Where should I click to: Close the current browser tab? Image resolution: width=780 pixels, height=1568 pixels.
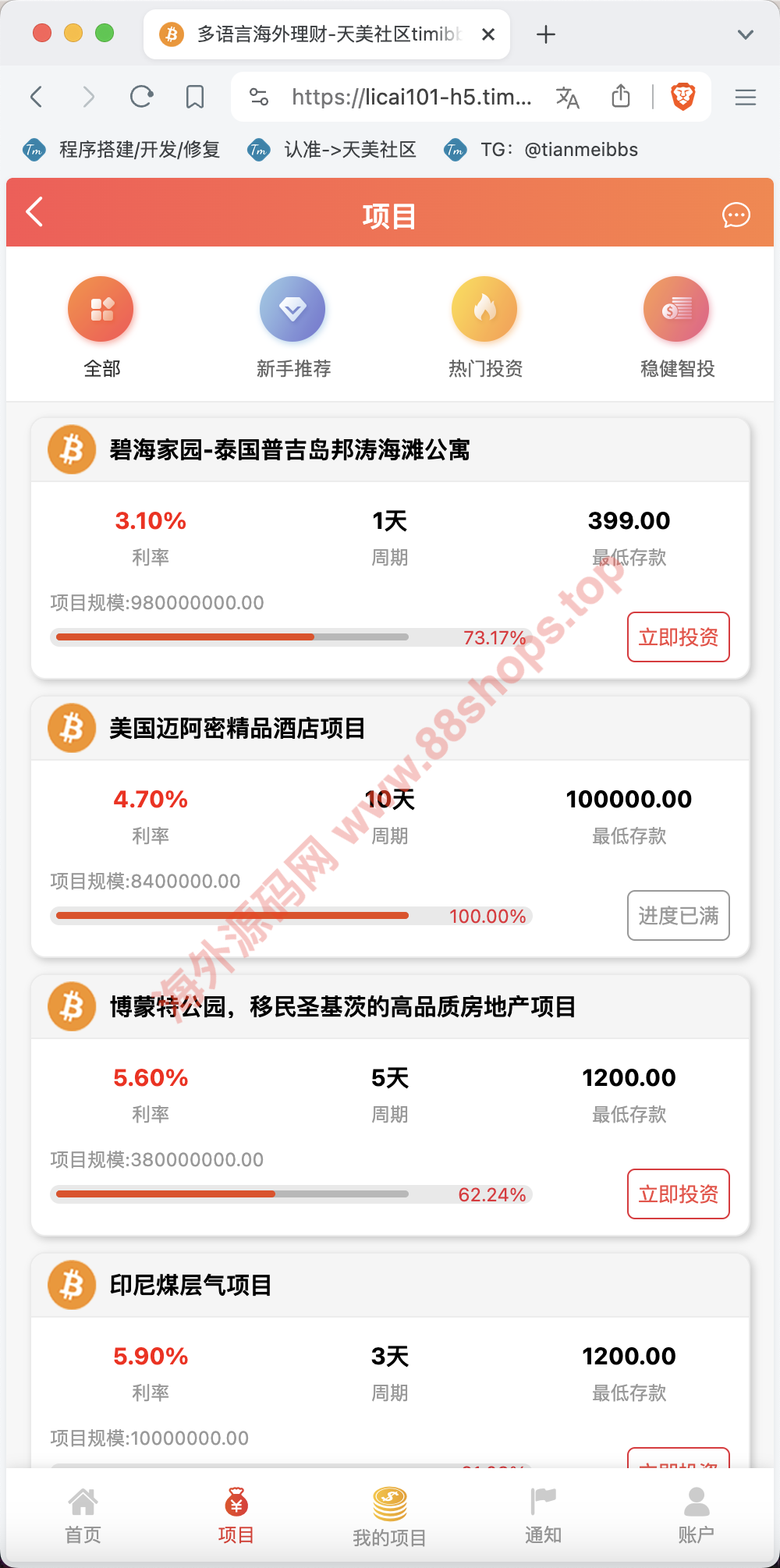pyautogui.click(x=488, y=34)
